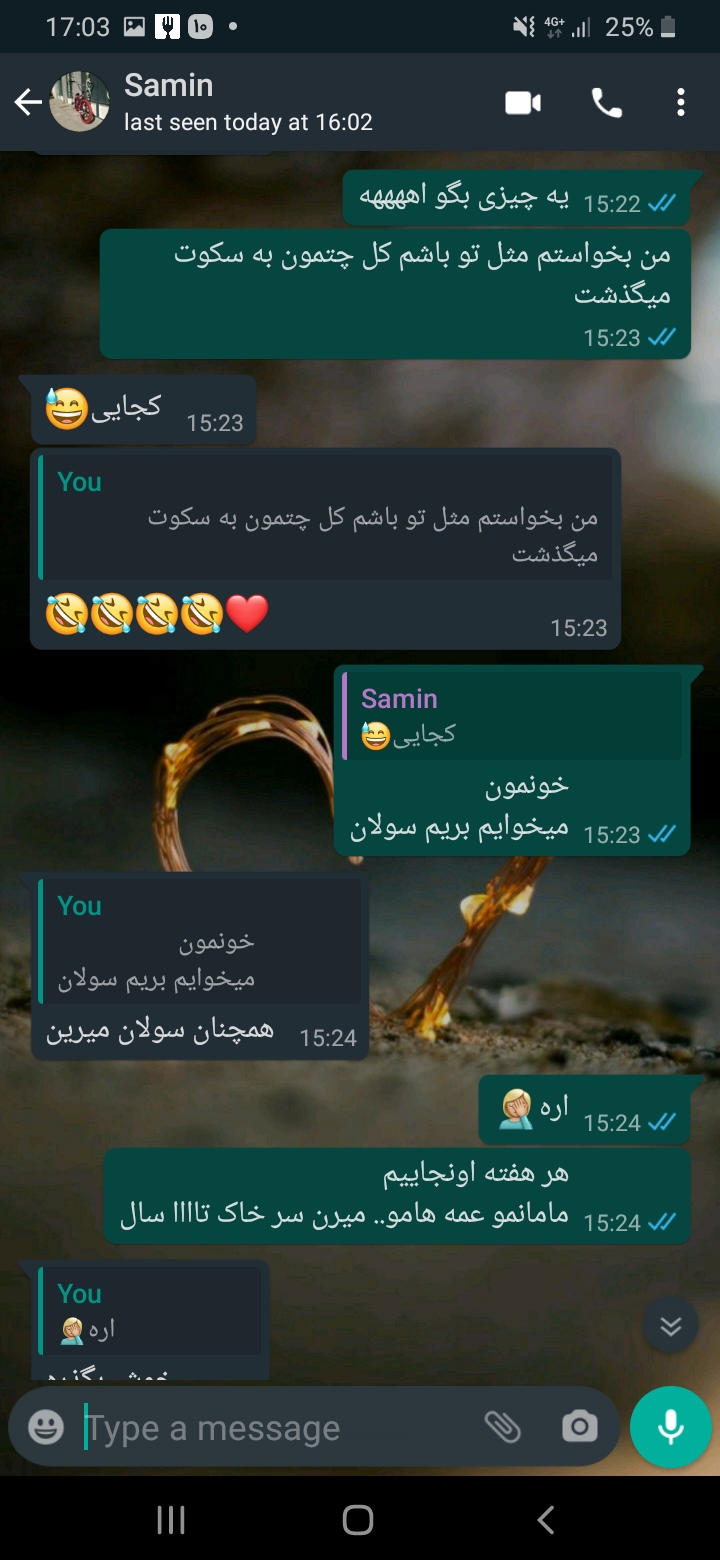Start a voice call with Samin
Viewport: 720px width, 1560px height.
point(607,102)
